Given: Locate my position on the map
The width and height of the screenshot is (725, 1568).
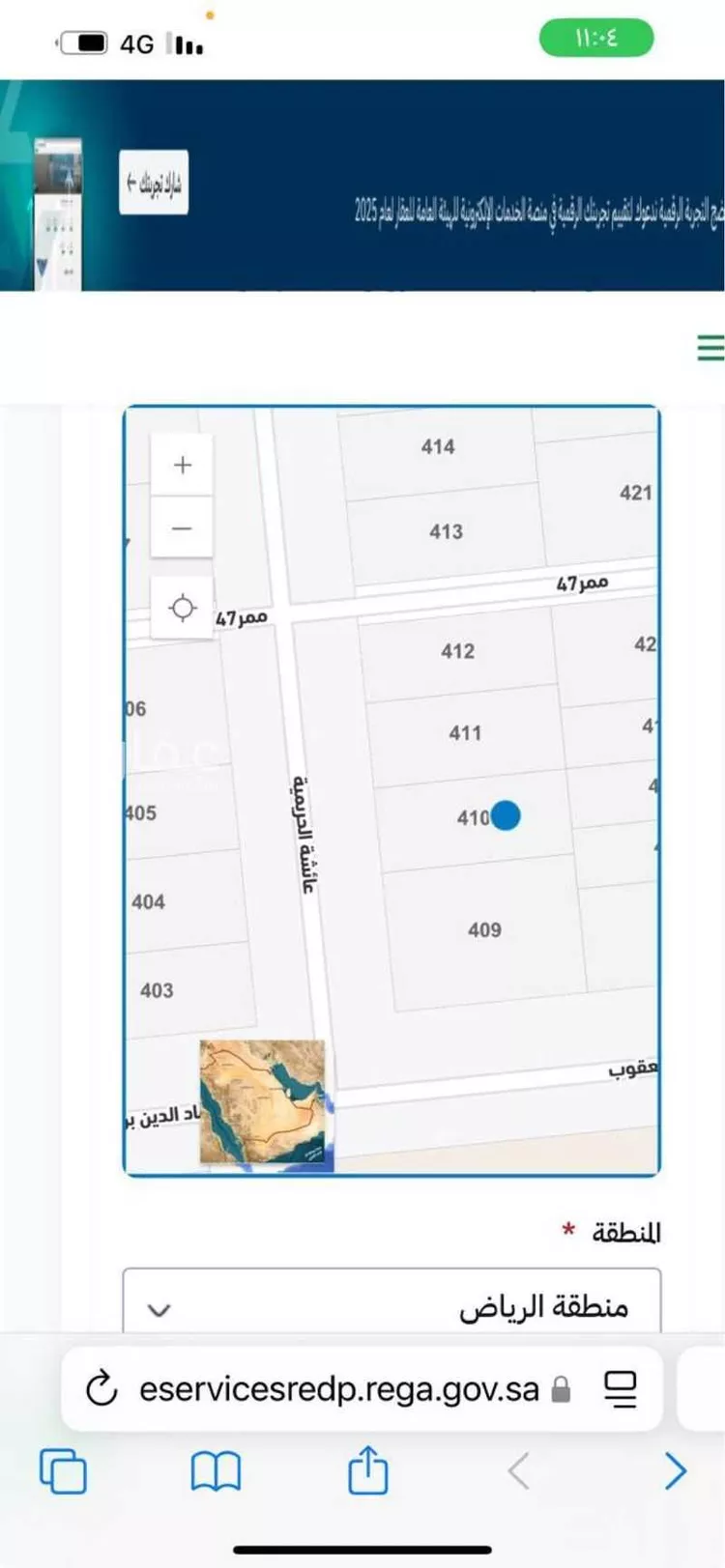Looking at the screenshot, I should click(182, 608).
